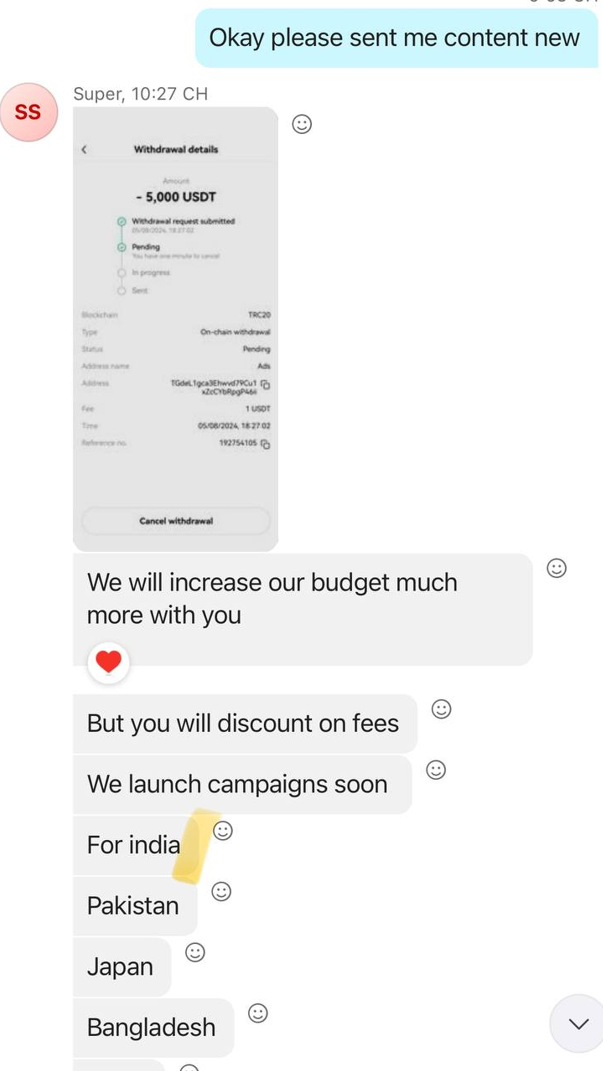React to "But you will discount on fees"
603x1071 pixels.
440,709
